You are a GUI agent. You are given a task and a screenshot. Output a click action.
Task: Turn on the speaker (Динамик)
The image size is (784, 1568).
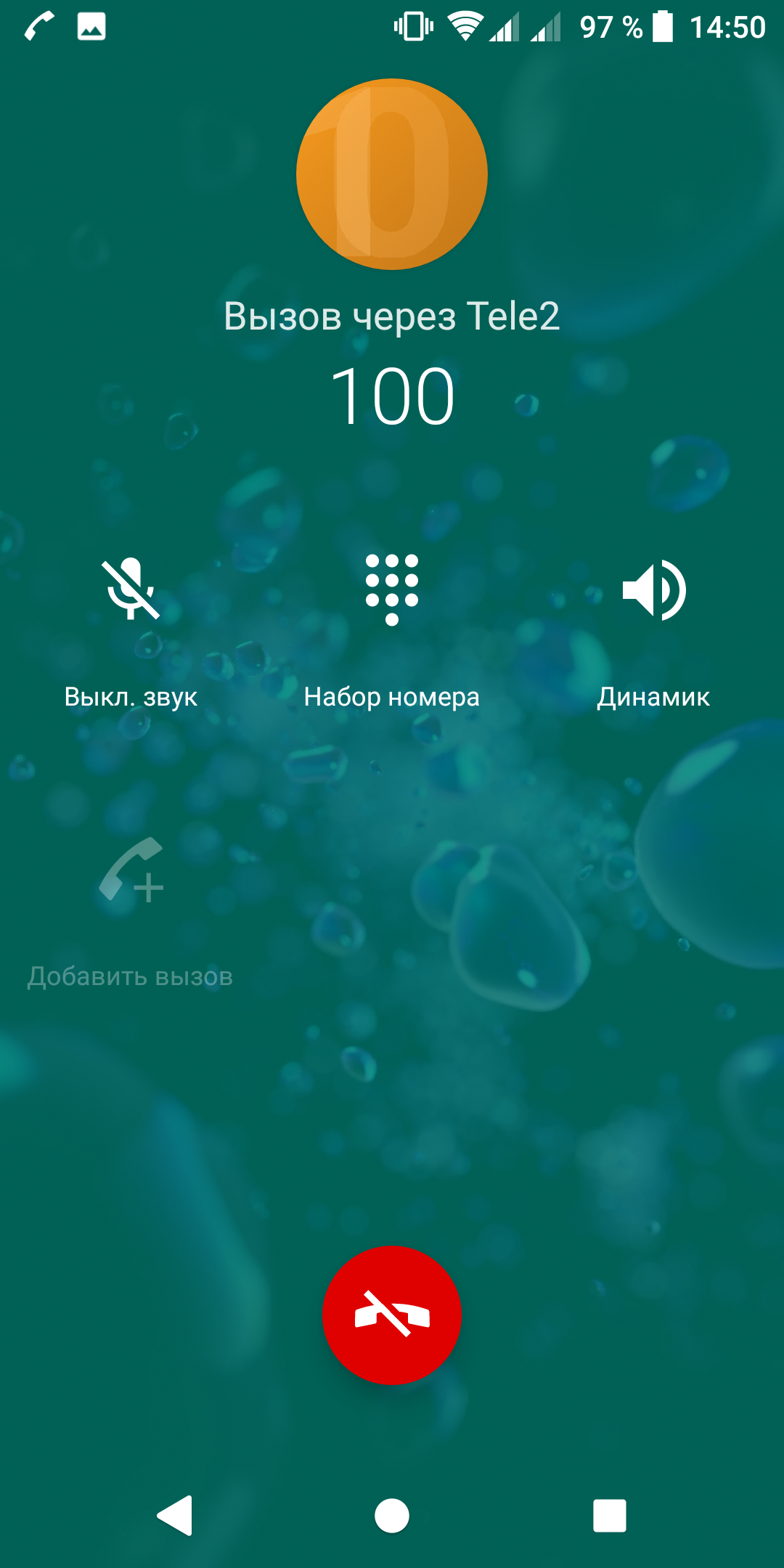653,589
